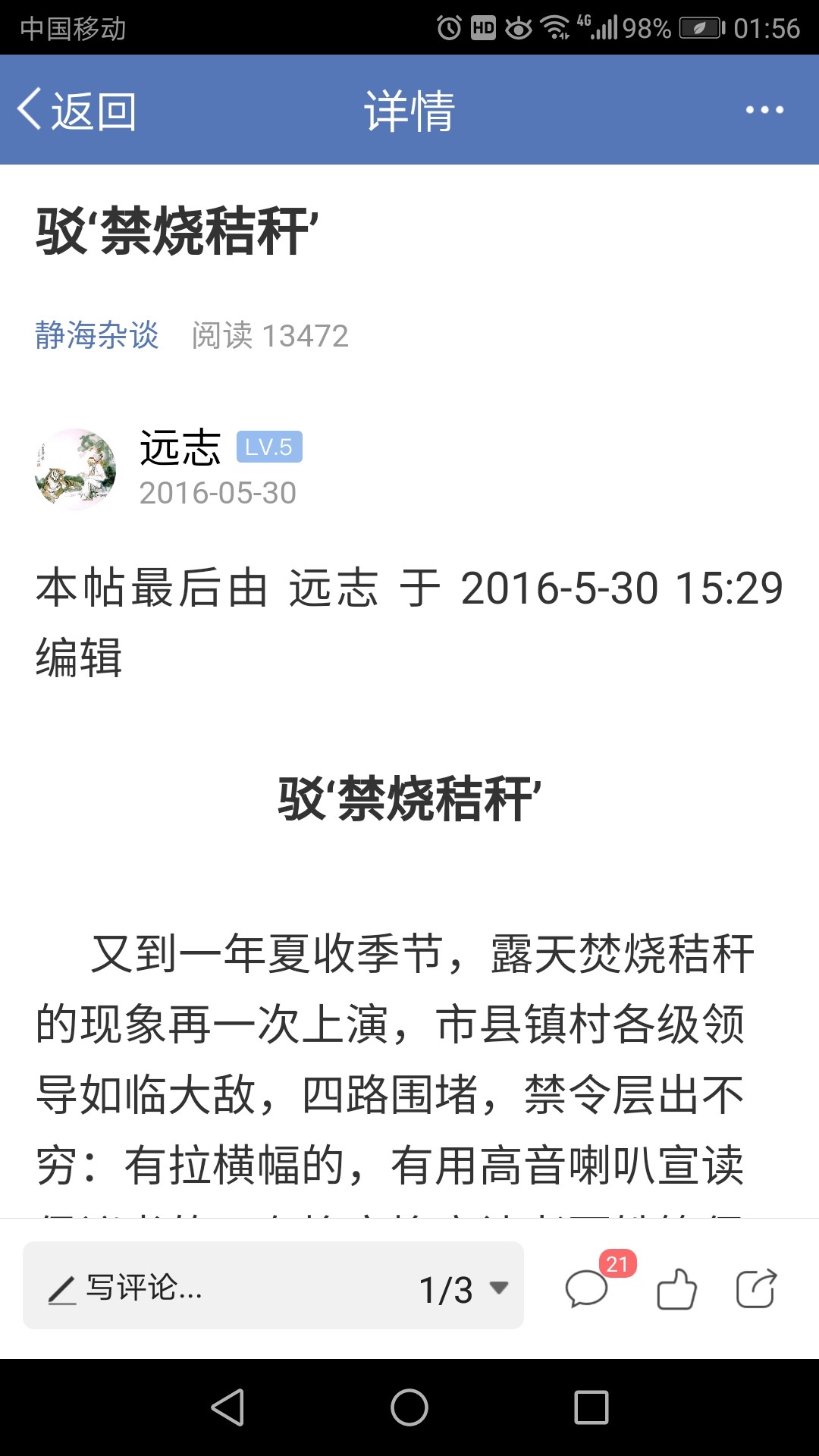The width and height of the screenshot is (819, 1456).
Task: Open the three-dot overflow menu
Action: pos(764,111)
